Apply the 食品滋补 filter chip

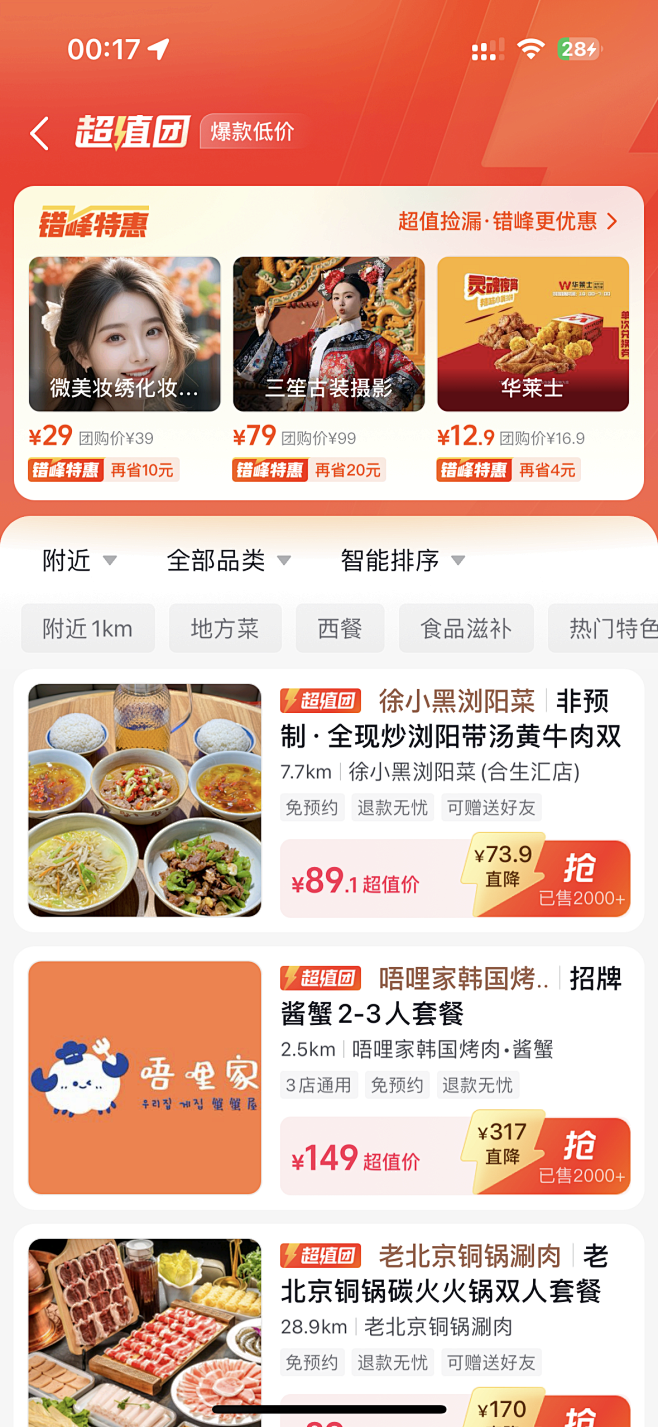[x=466, y=629]
